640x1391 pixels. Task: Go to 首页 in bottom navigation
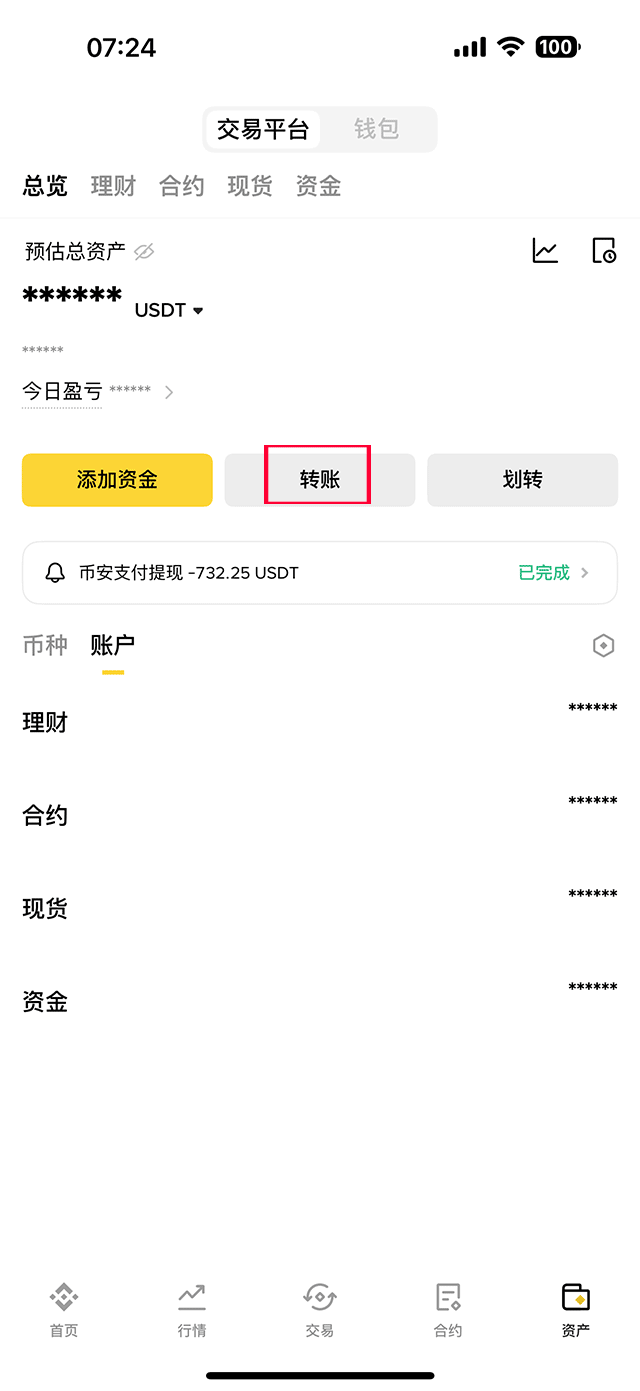[x=64, y=1310]
